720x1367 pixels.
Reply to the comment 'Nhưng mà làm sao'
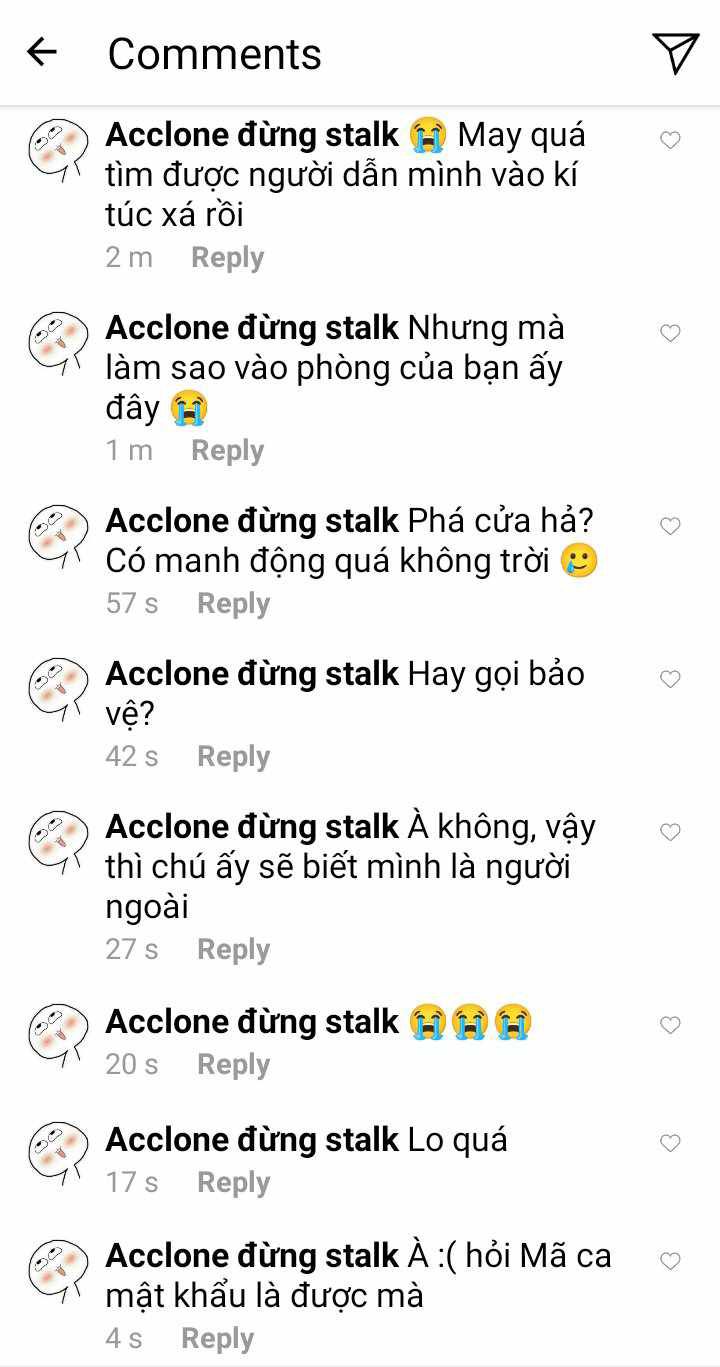227,451
